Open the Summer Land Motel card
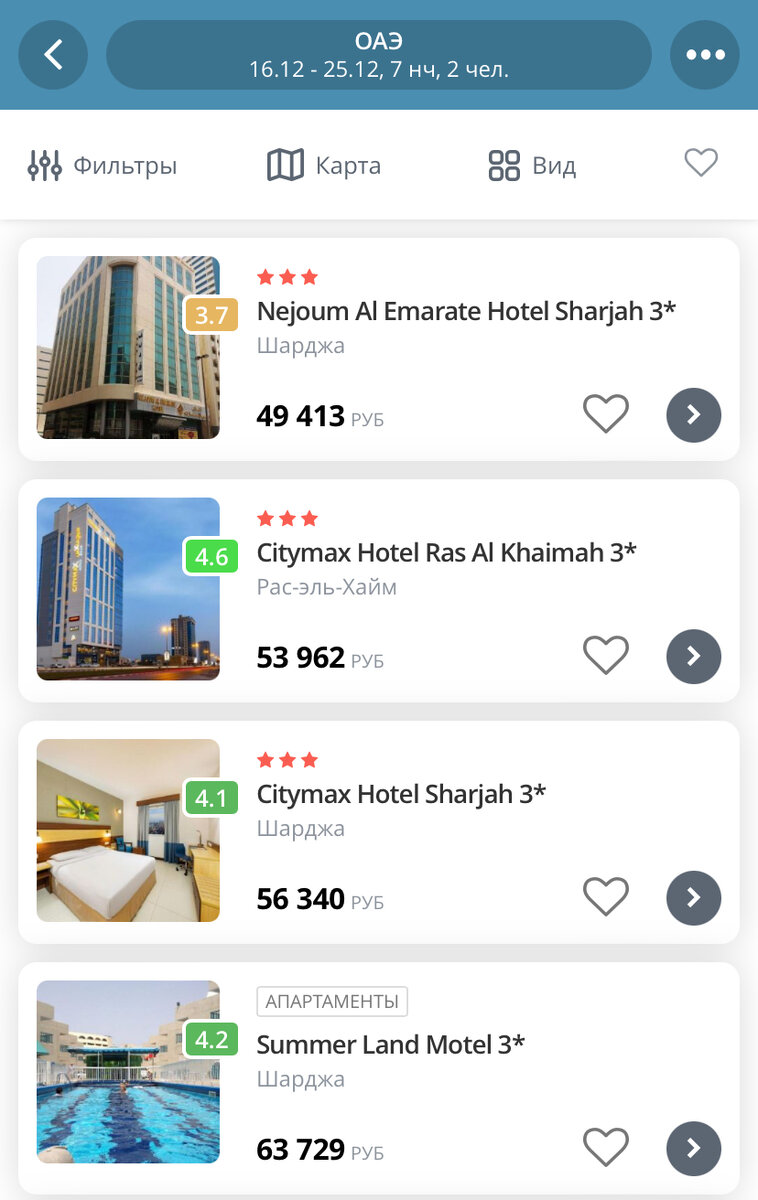758x1200 pixels. 390,1045
